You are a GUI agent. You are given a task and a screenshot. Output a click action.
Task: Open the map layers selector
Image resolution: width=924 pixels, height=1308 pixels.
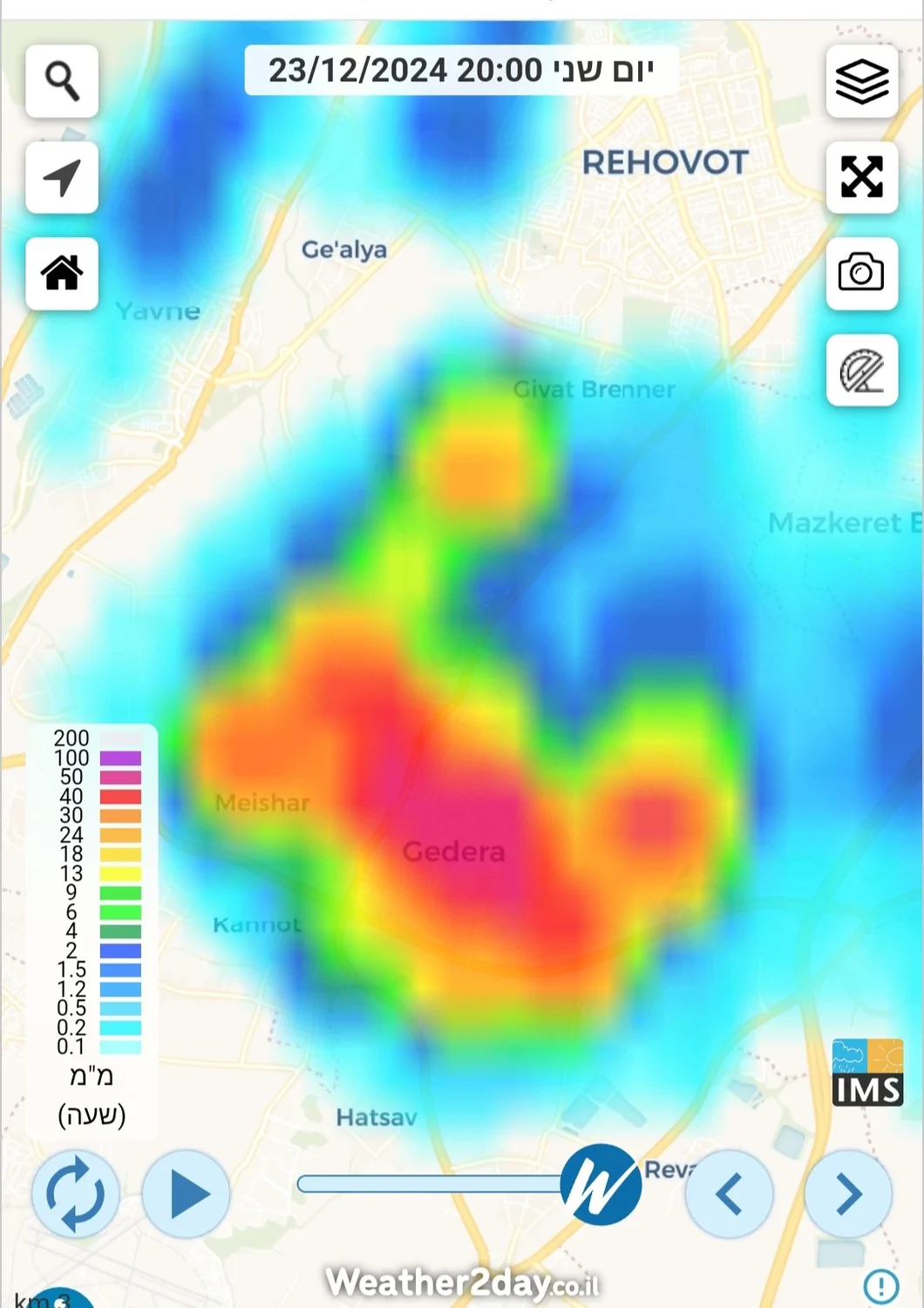[x=861, y=81]
